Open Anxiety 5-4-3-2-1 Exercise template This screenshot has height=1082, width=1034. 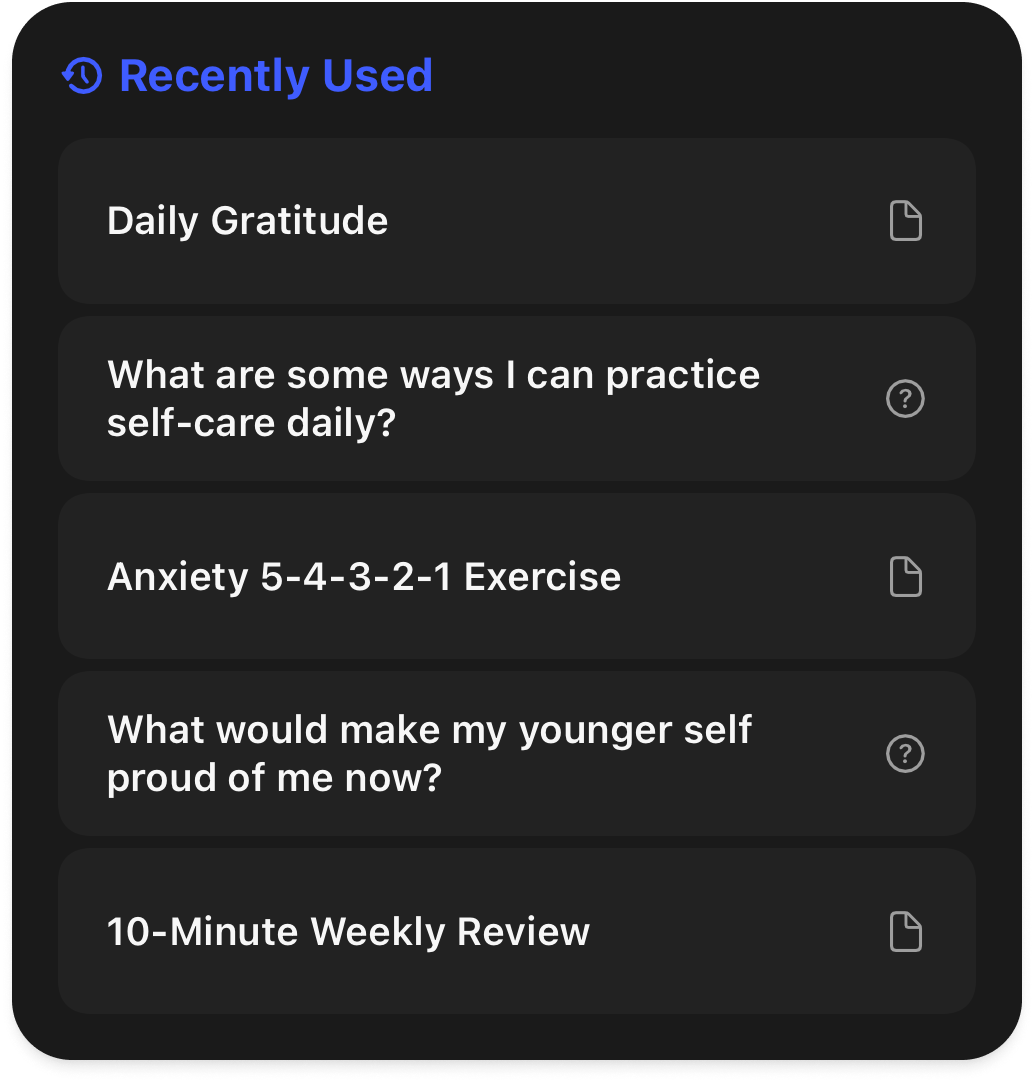click(516, 577)
